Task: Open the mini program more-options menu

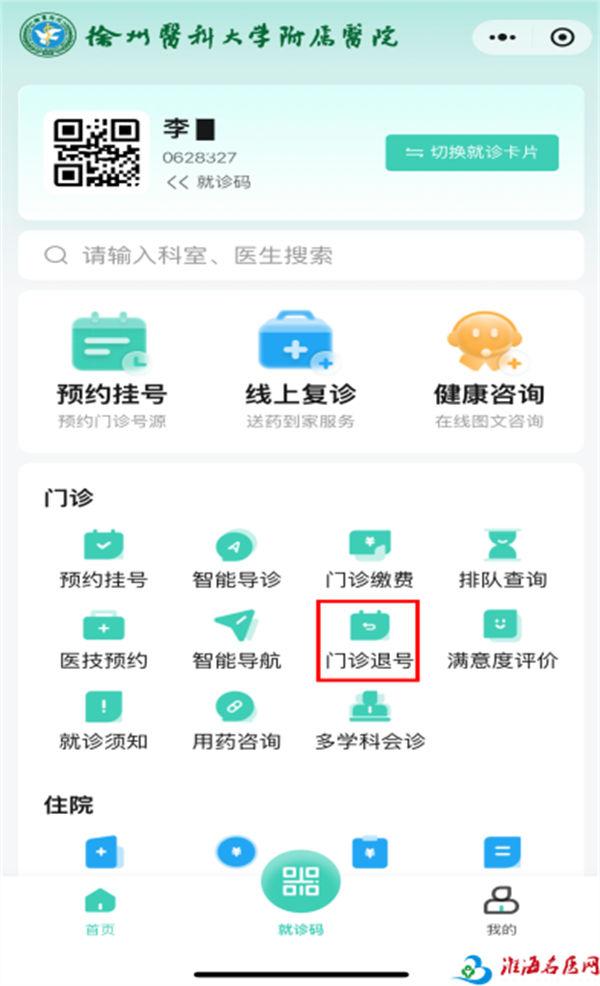Action: (x=501, y=37)
